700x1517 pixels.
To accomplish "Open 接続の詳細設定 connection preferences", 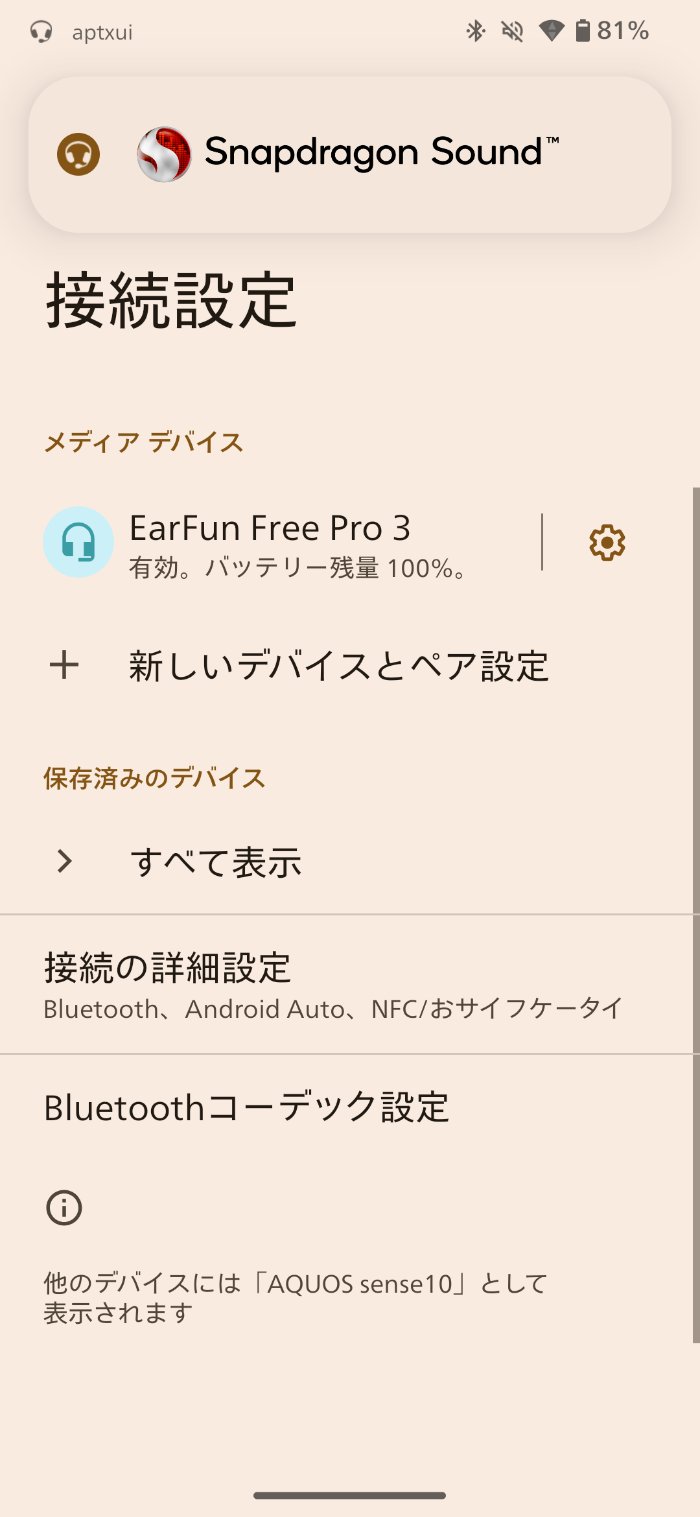I will coord(333,985).
